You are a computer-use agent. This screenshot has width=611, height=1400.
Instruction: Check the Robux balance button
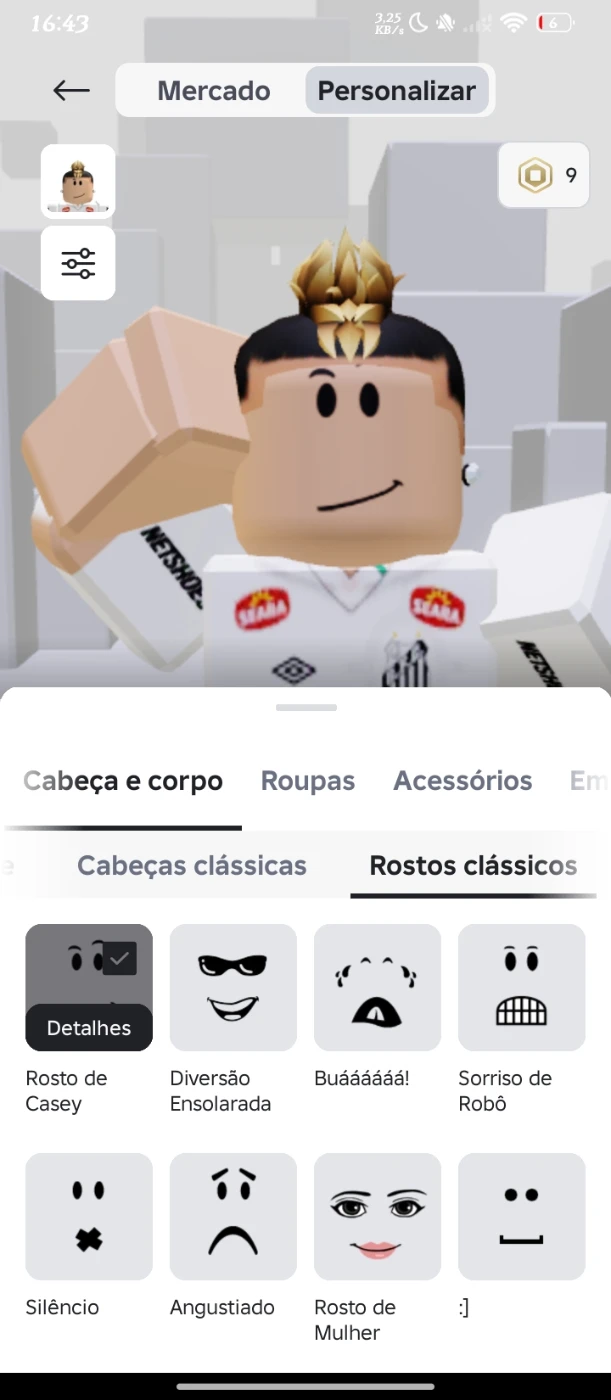click(544, 176)
